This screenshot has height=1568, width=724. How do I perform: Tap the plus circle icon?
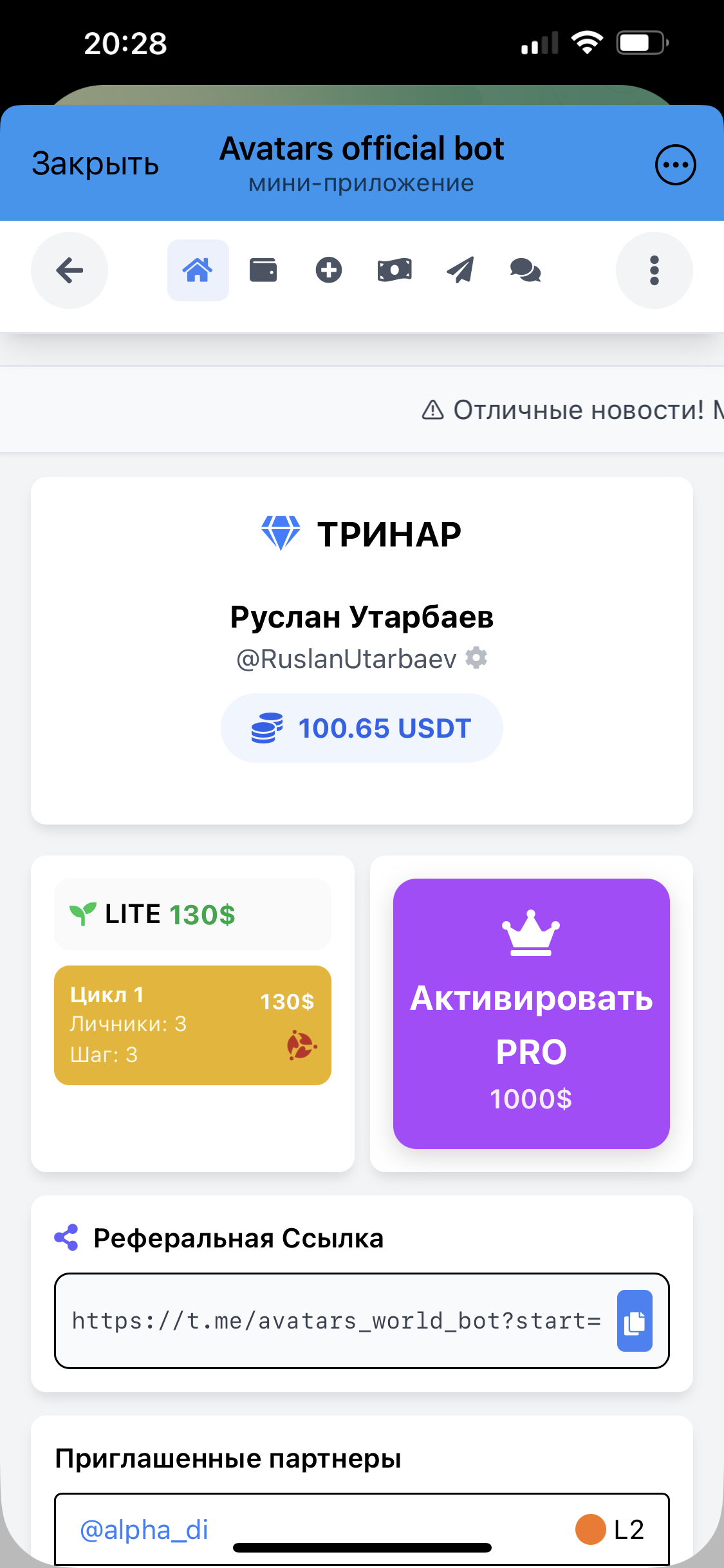tap(329, 270)
